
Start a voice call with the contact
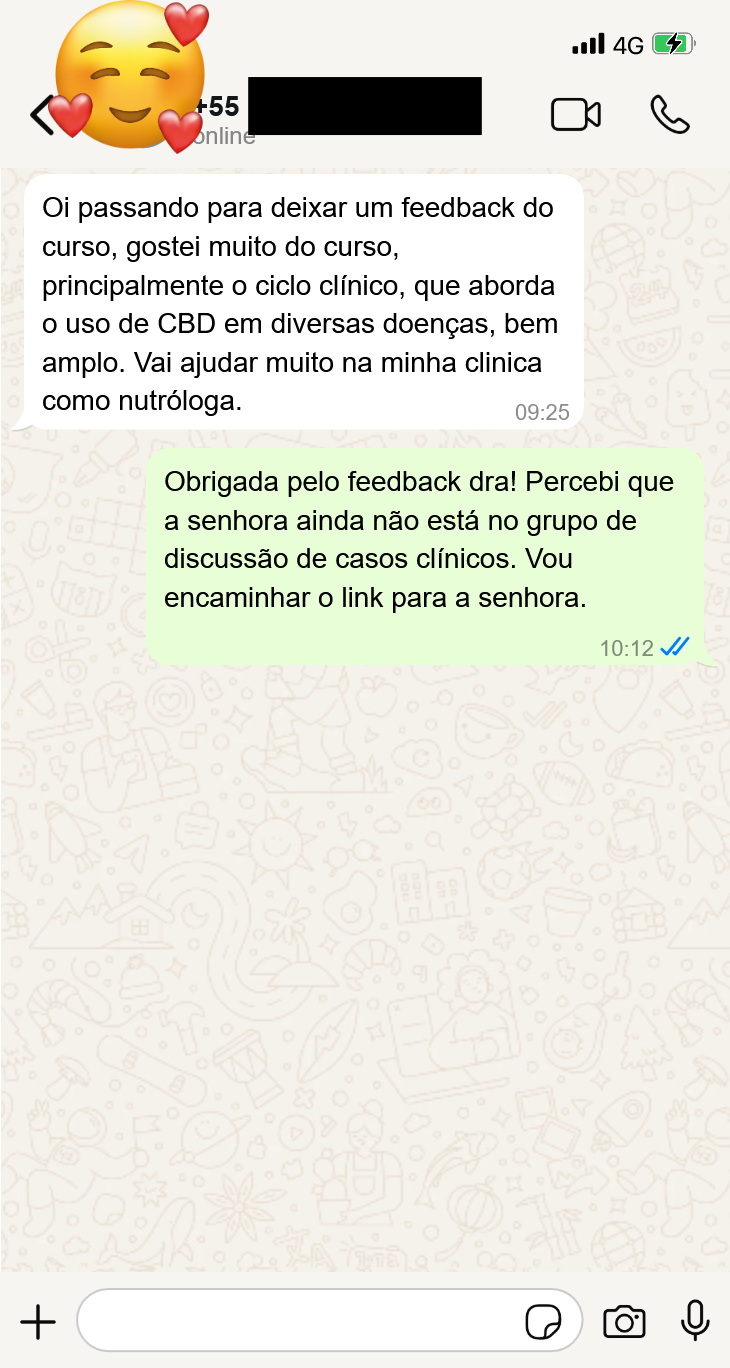pyautogui.click(x=670, y=114)
